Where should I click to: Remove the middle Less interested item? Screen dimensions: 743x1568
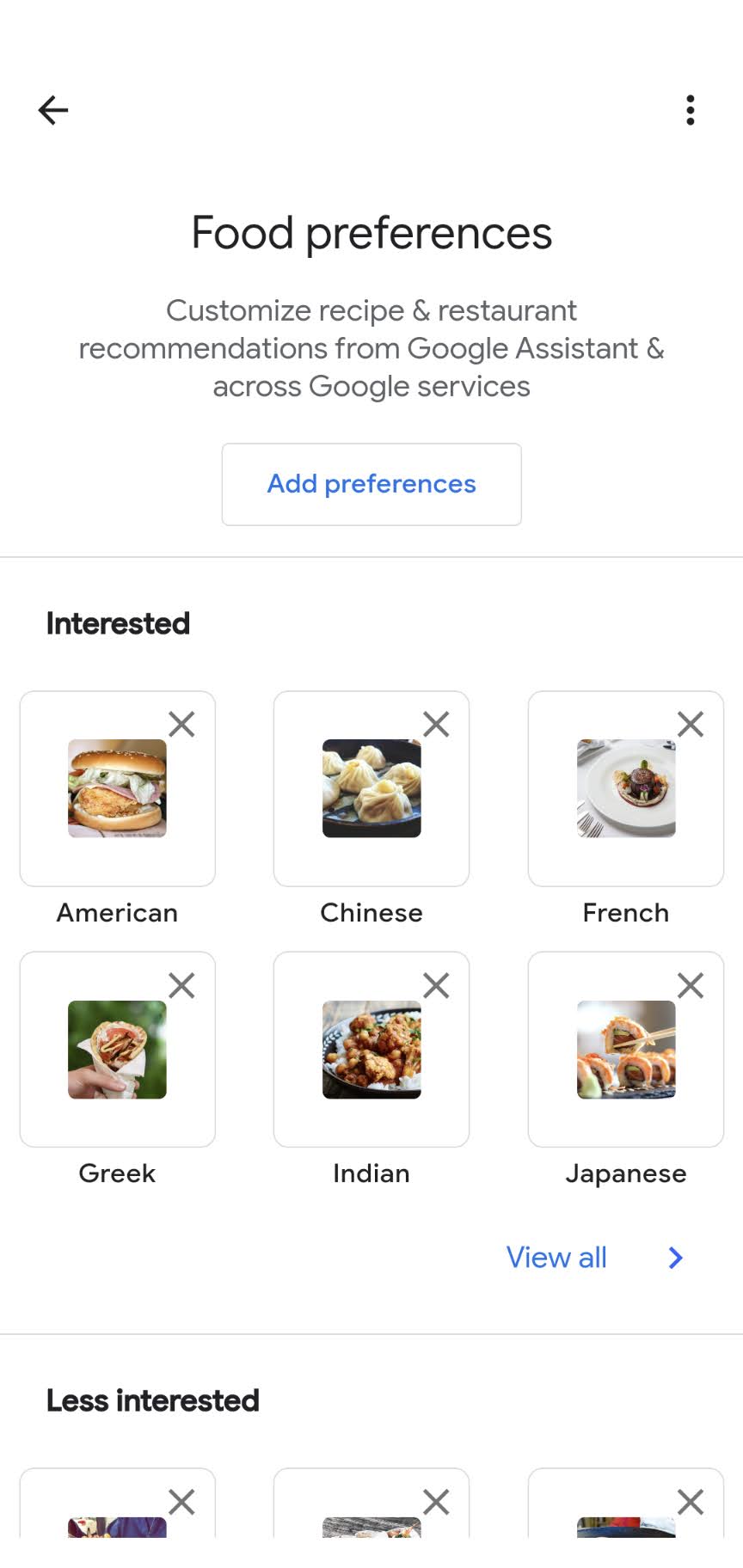pos(435,1503)
